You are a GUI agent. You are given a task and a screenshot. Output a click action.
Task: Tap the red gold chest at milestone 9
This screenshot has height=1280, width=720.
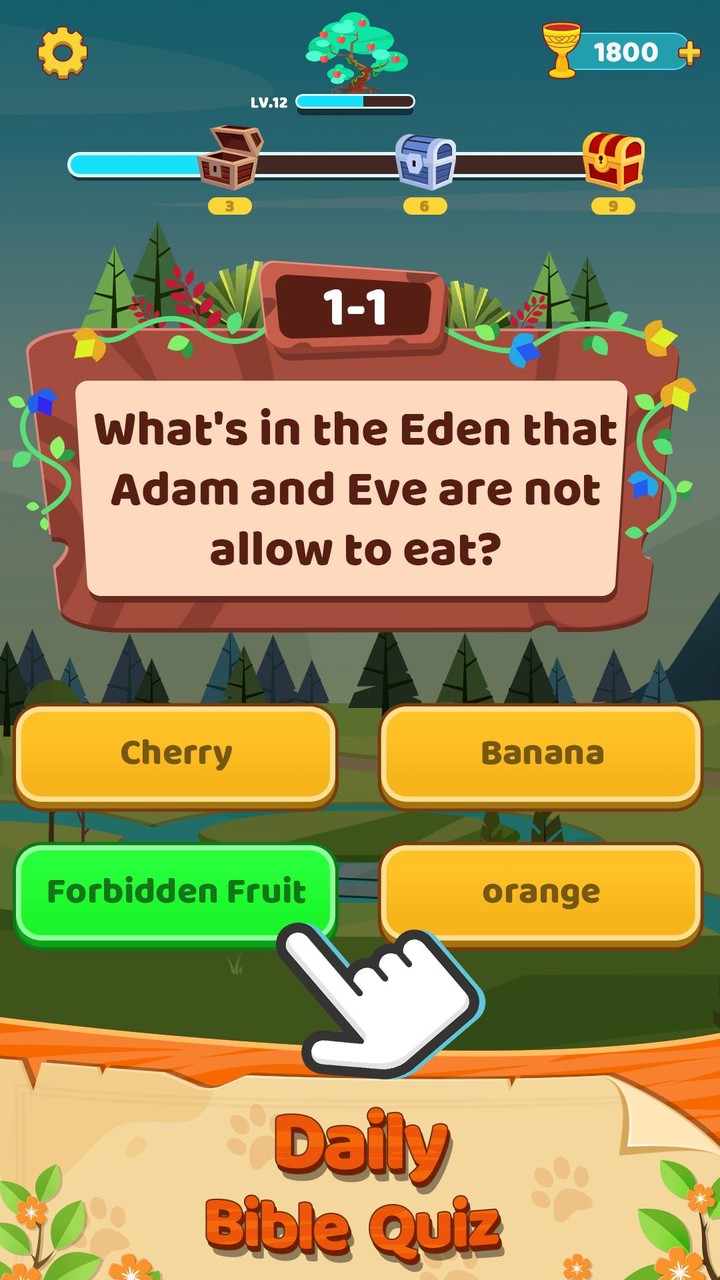coord(613,161)
